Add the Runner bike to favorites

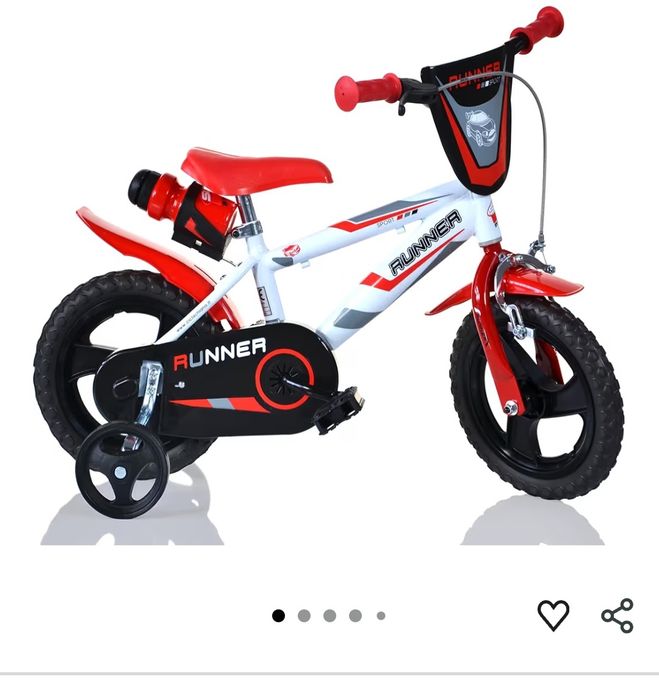point(553,615)
